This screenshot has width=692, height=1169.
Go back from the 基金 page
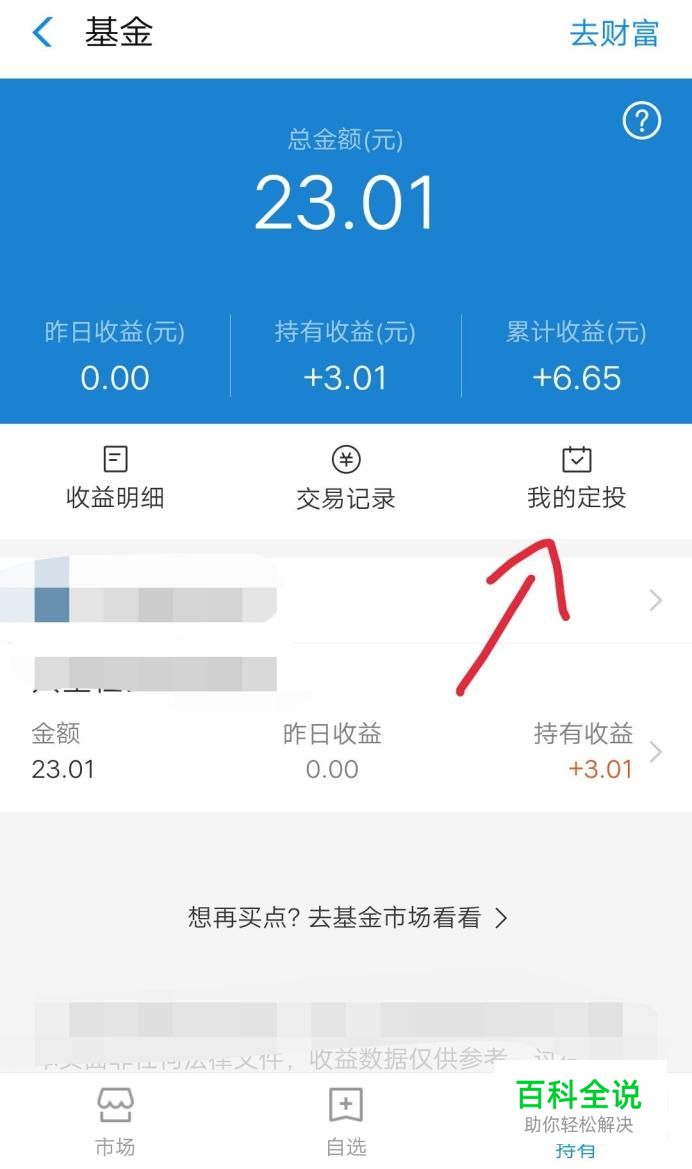point(43,33)
